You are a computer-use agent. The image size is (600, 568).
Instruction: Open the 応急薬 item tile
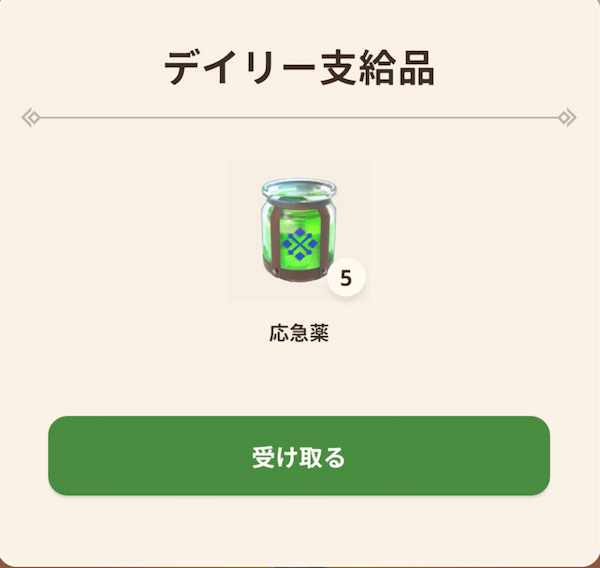point(299,231)
